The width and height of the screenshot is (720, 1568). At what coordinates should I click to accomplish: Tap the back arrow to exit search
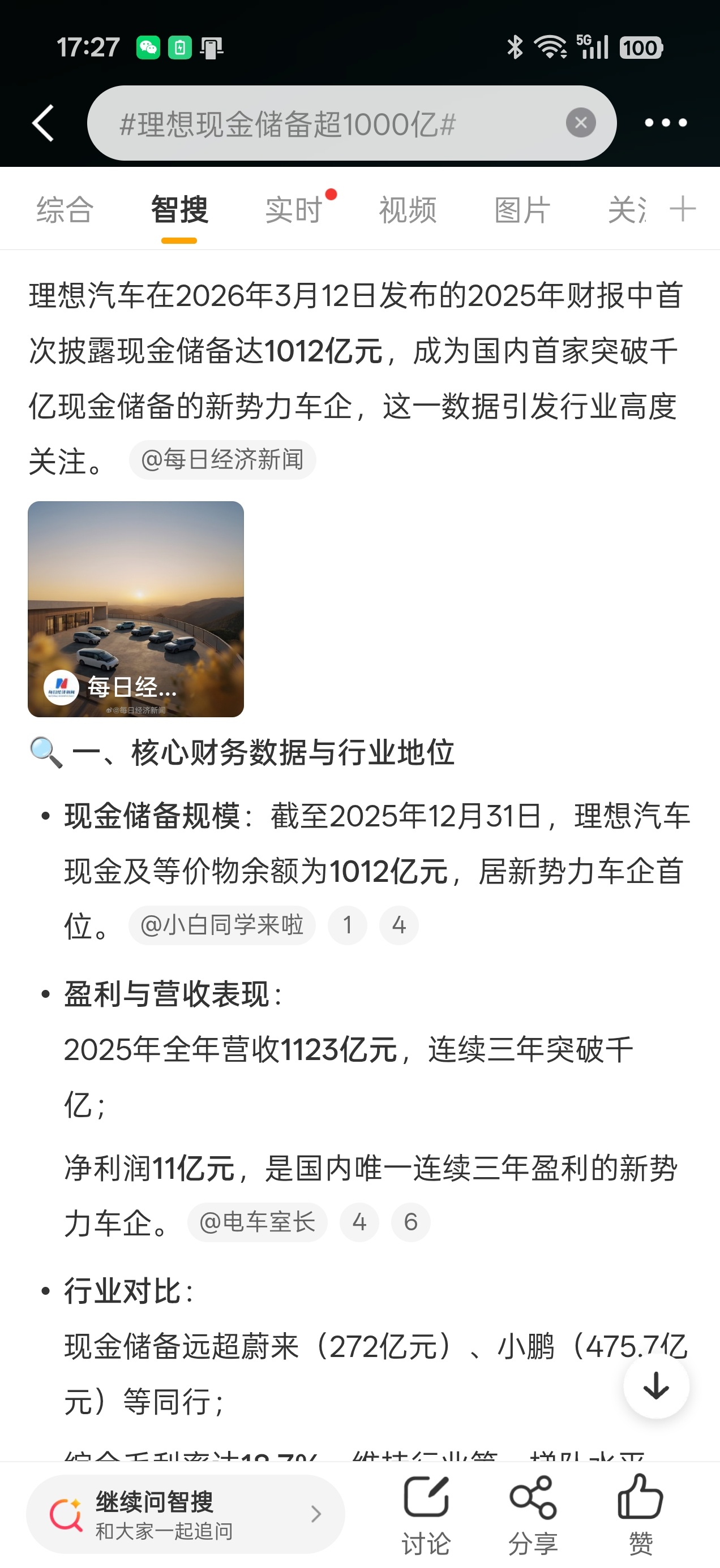(x=41, y=122)
